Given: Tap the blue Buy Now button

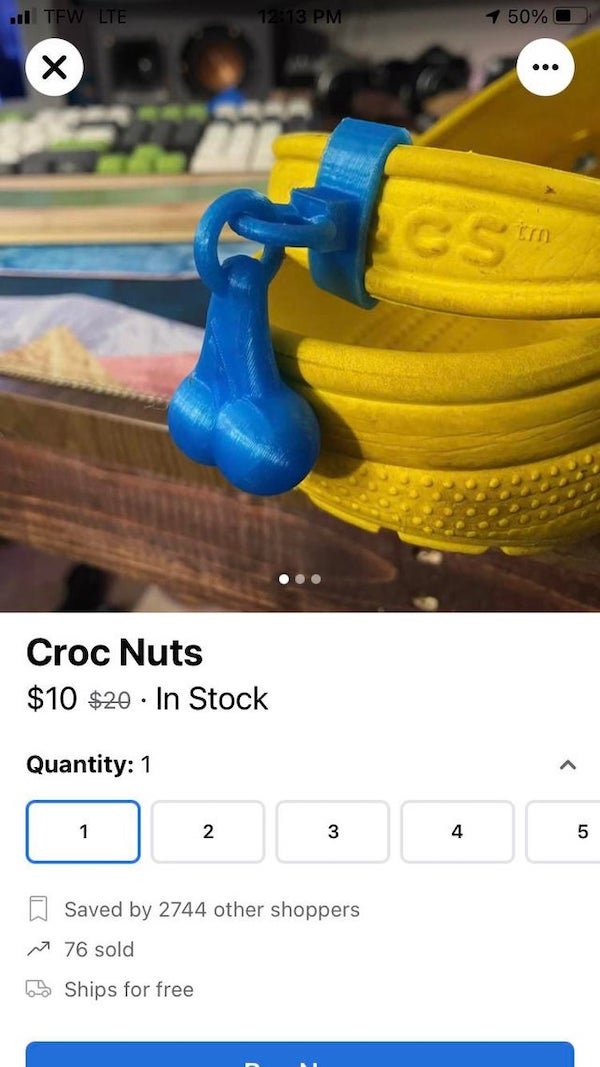Looking at the screenshot, I should pos(300,1054).
